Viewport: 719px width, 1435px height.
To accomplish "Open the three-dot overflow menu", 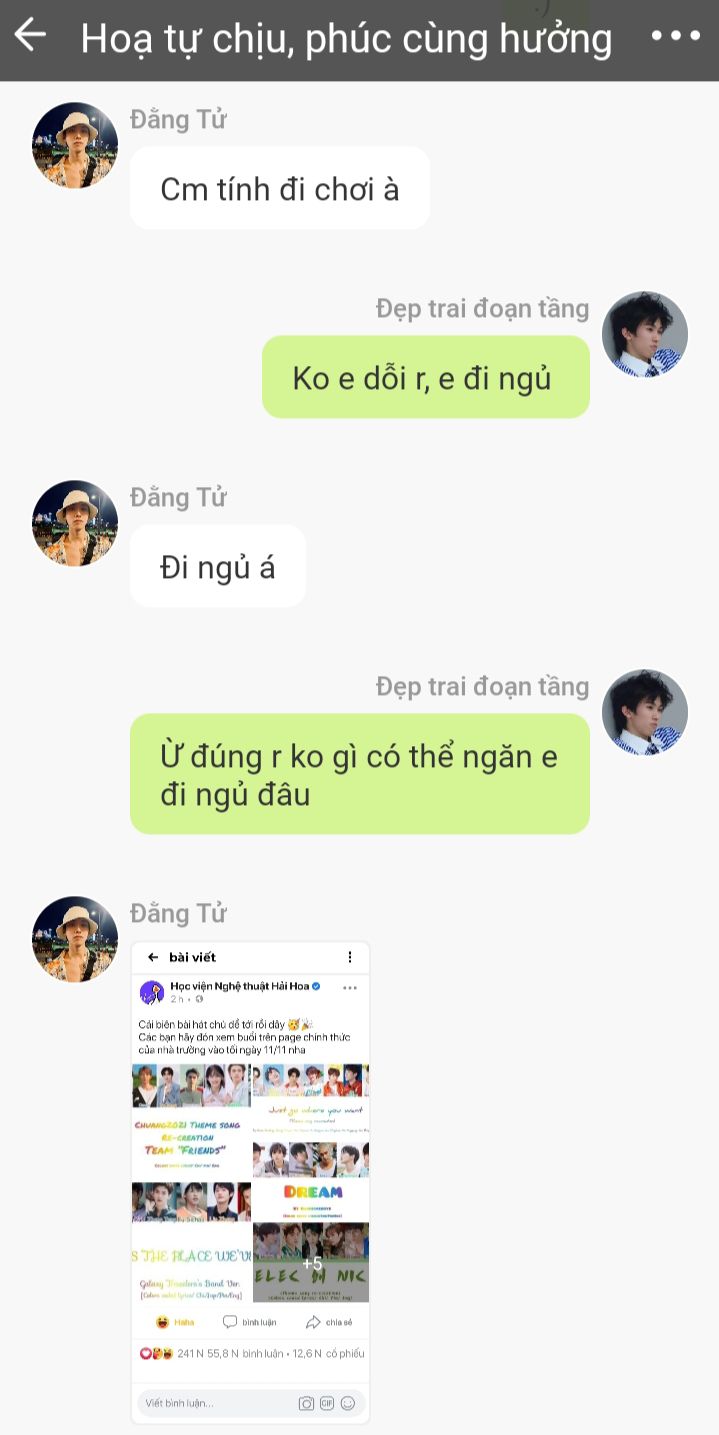I will pos(675,36).
